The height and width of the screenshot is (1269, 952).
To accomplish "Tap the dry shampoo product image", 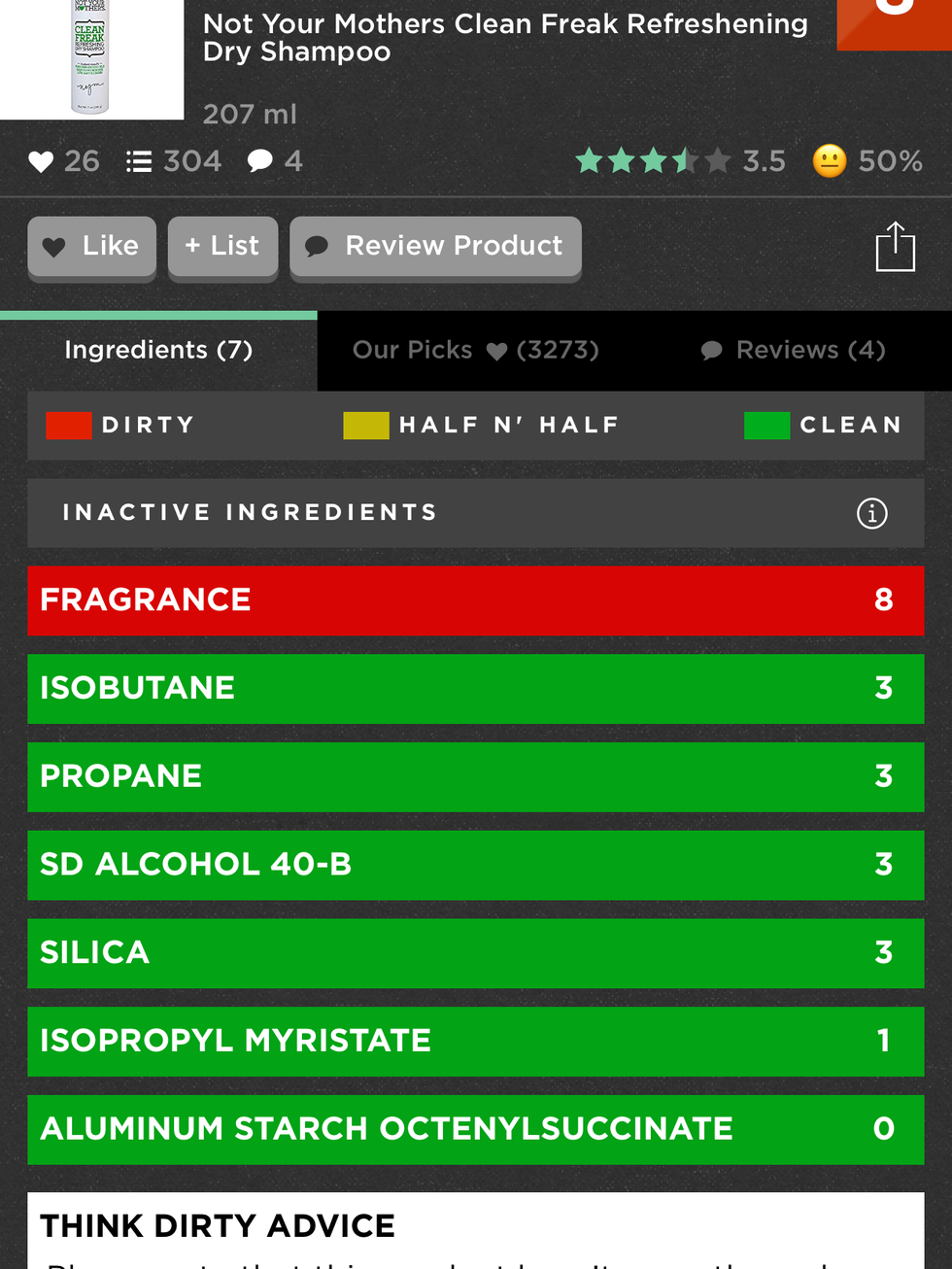I will tap(90, 56).
